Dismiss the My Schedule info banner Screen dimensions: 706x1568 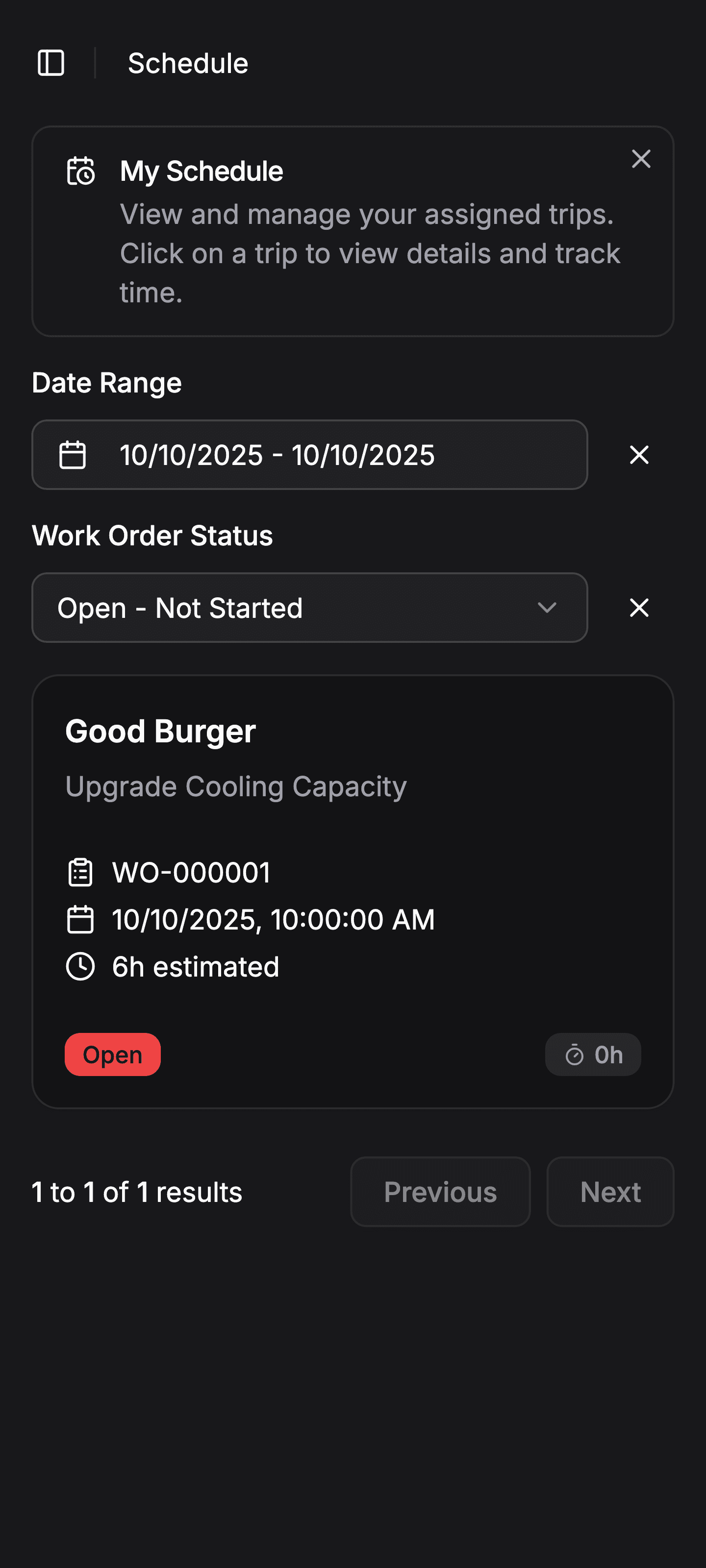(x=641, y=159)
